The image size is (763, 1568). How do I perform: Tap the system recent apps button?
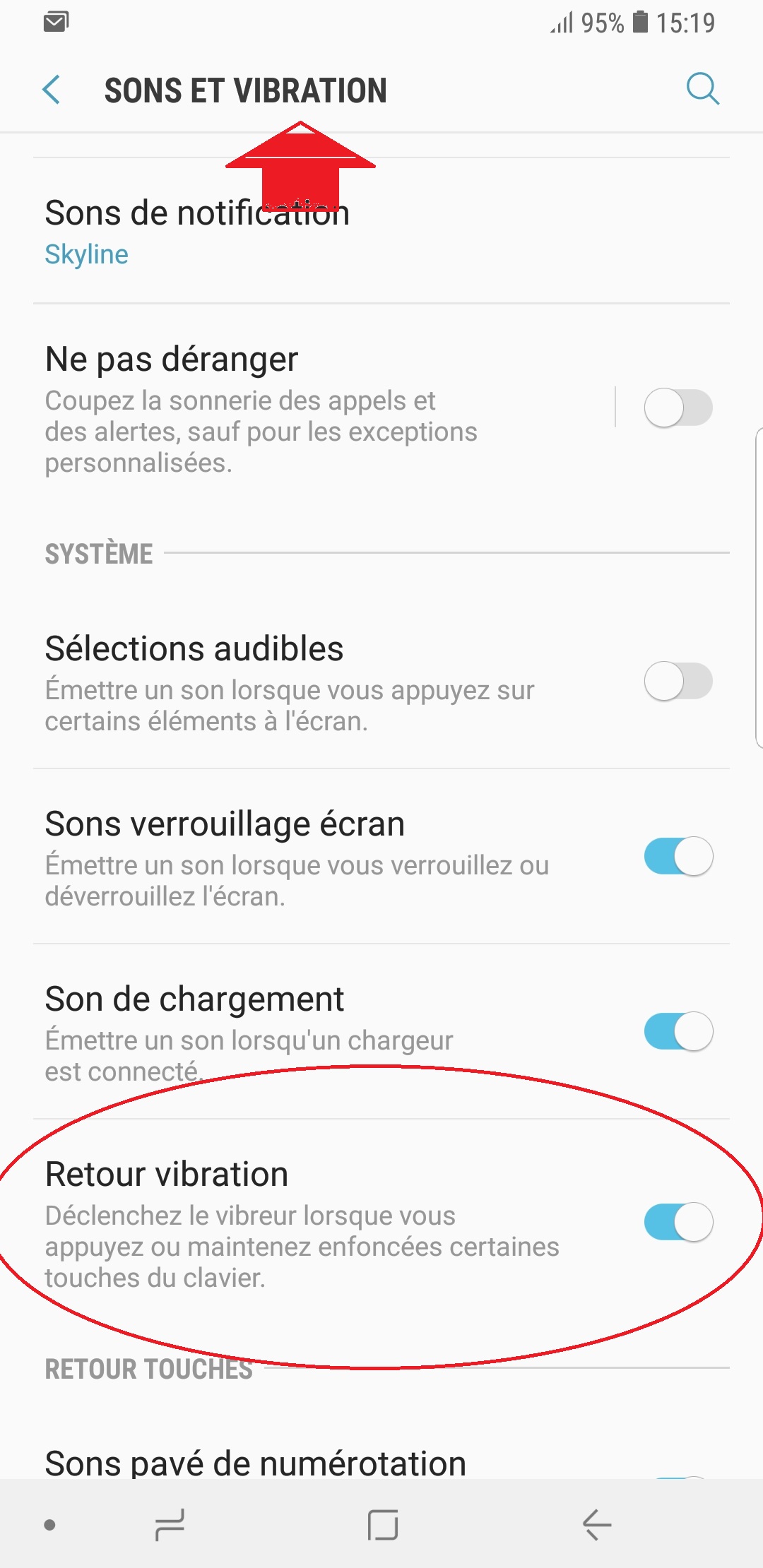click(x=170, y=1525)
